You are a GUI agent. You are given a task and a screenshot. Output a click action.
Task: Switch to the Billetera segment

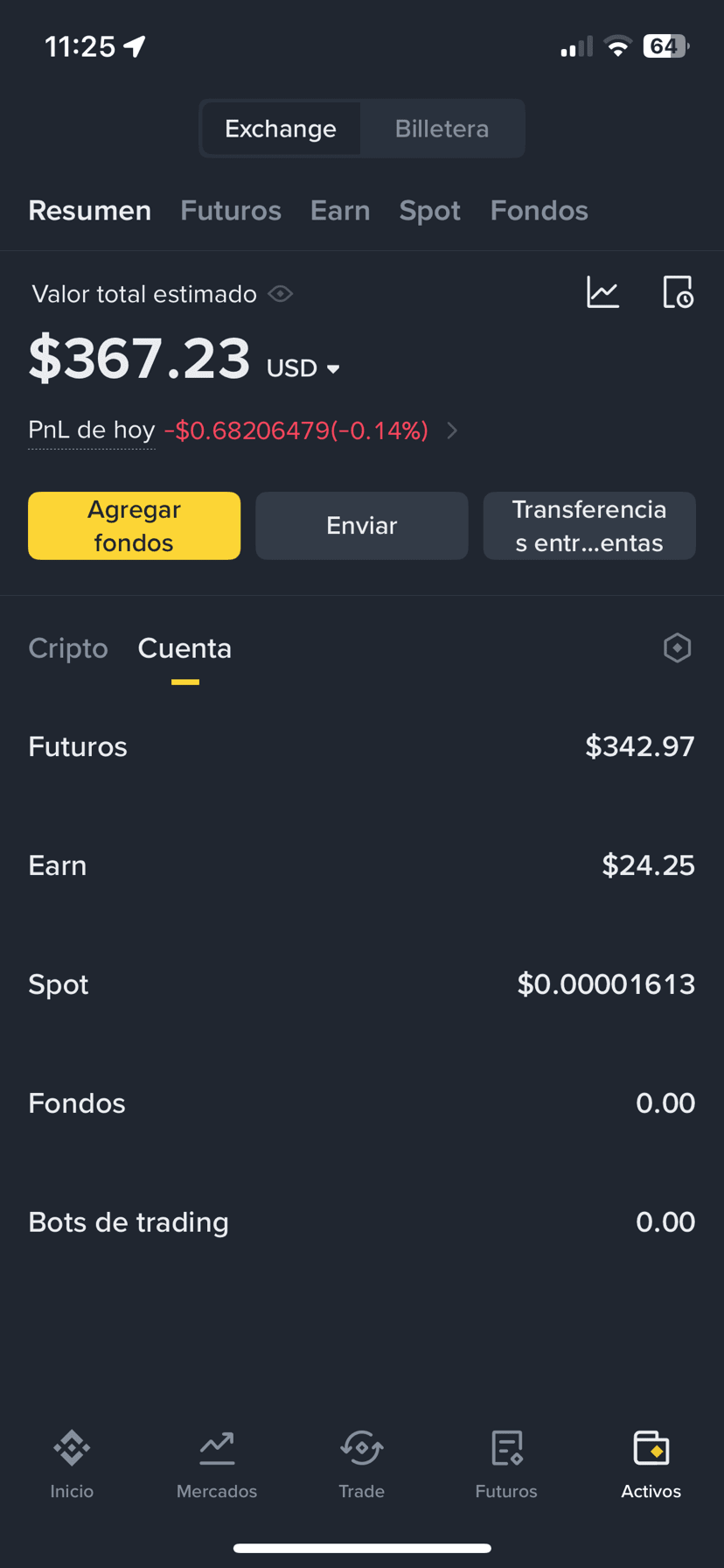click(x=442, y=129)
